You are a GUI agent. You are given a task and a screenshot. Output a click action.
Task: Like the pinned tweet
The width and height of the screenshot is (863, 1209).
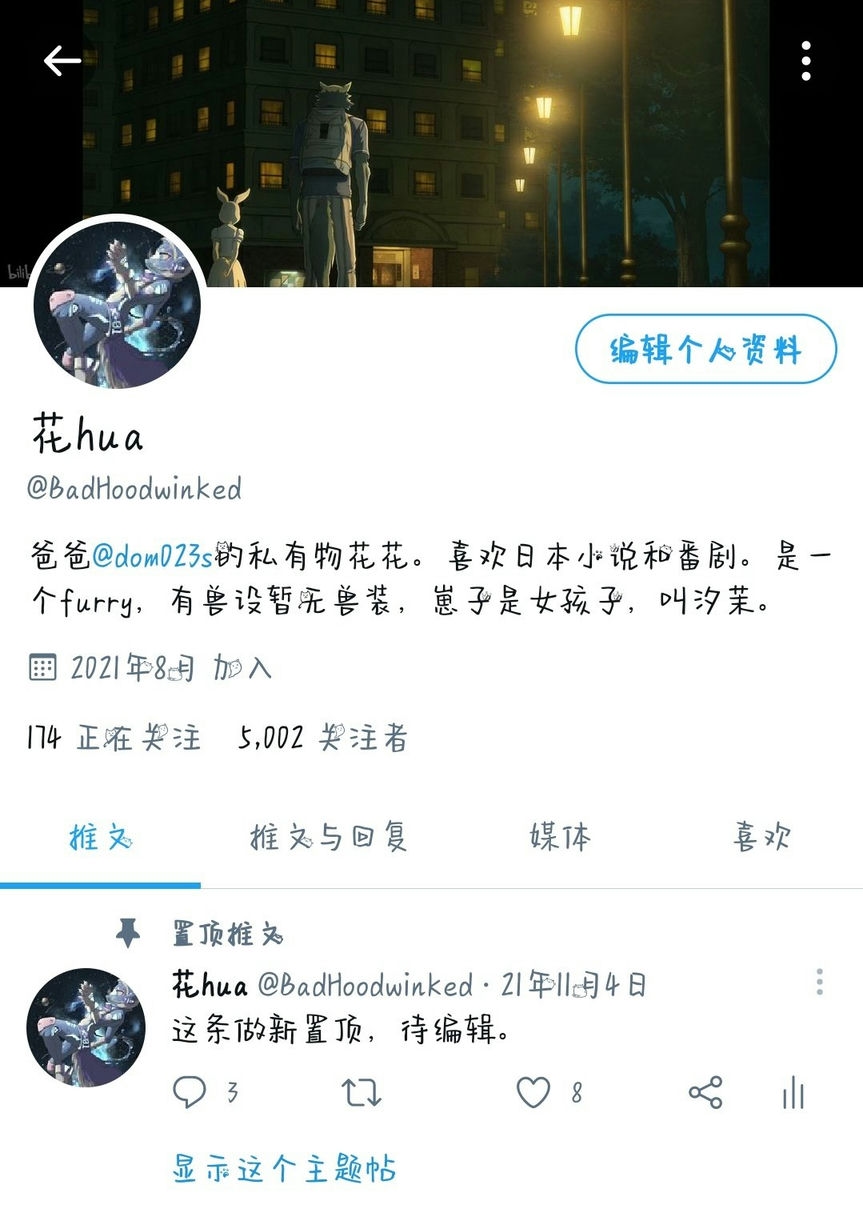(x=533, y=1092)
